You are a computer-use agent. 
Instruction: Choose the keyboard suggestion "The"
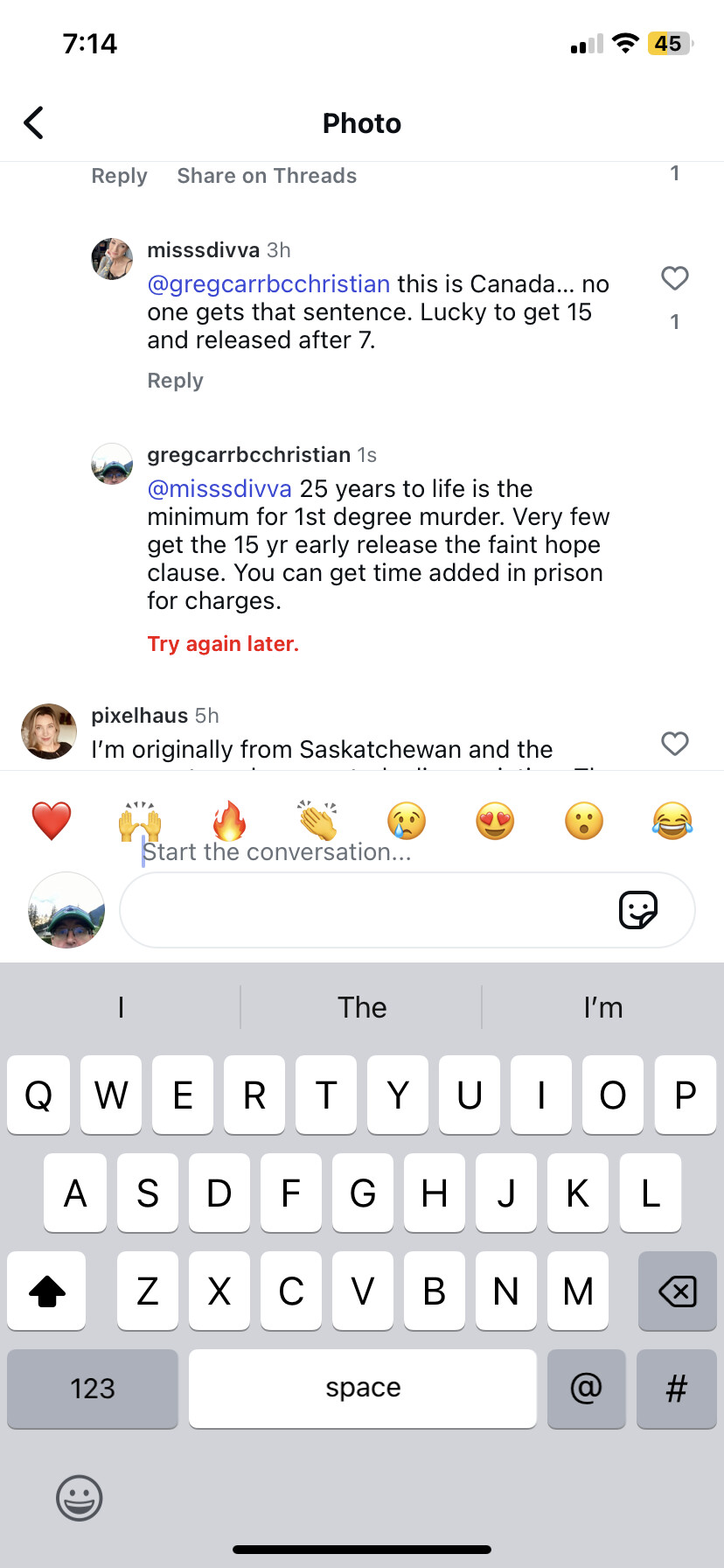[362, 1008]
